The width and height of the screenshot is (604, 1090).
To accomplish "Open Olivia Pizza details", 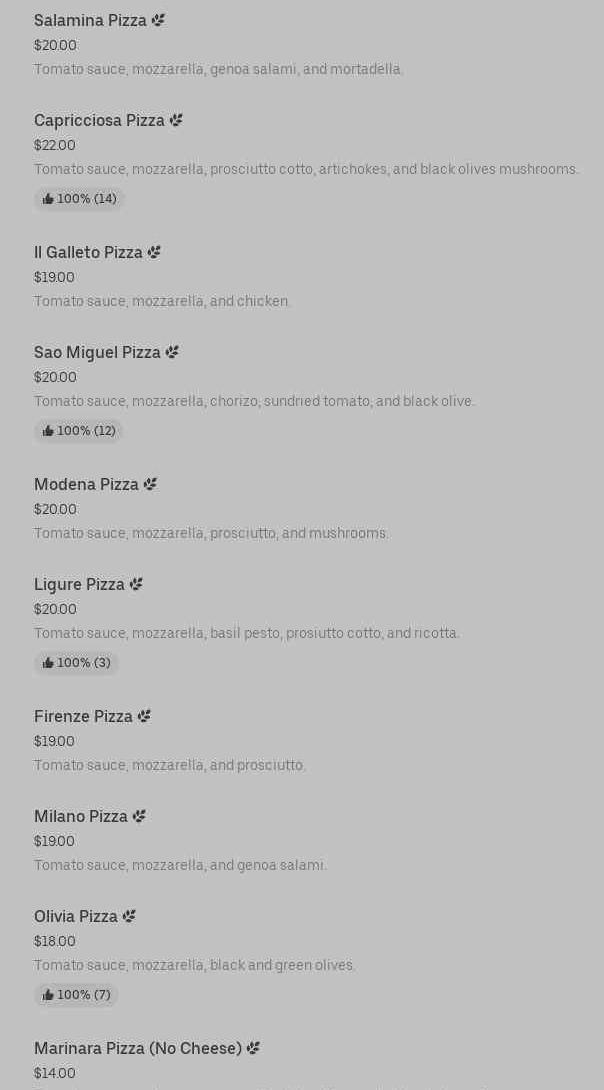I will pos(76,917).
